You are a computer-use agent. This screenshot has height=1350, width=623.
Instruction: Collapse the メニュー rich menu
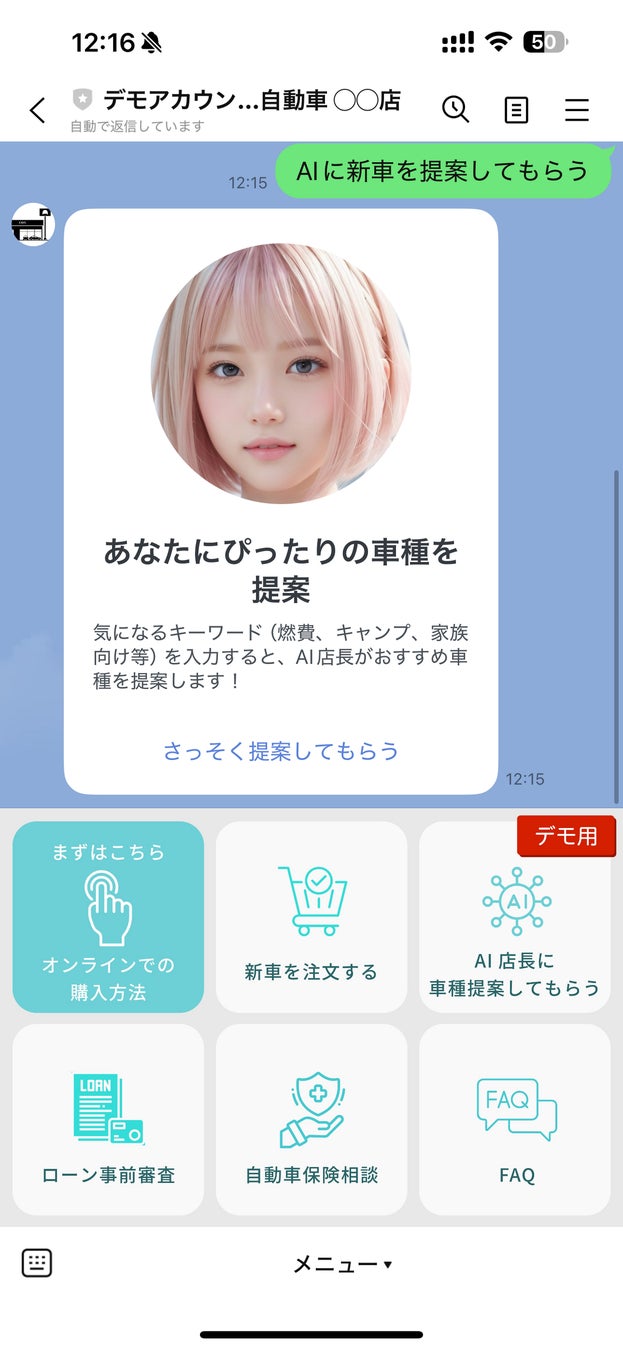pyautogui.click(x=341, y=1264)
